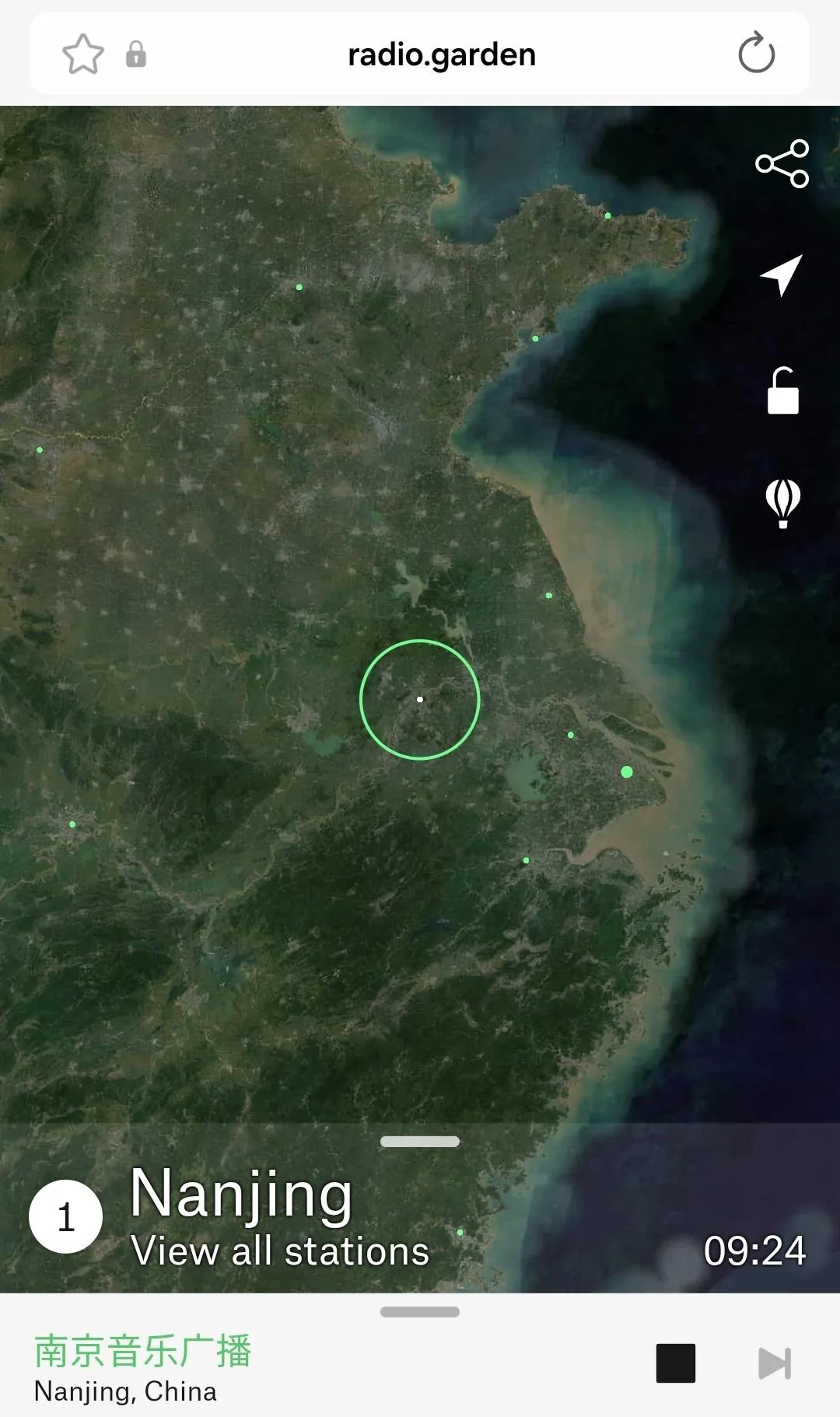
Task: Tap the hot air balloon icon
Action: 782,503
